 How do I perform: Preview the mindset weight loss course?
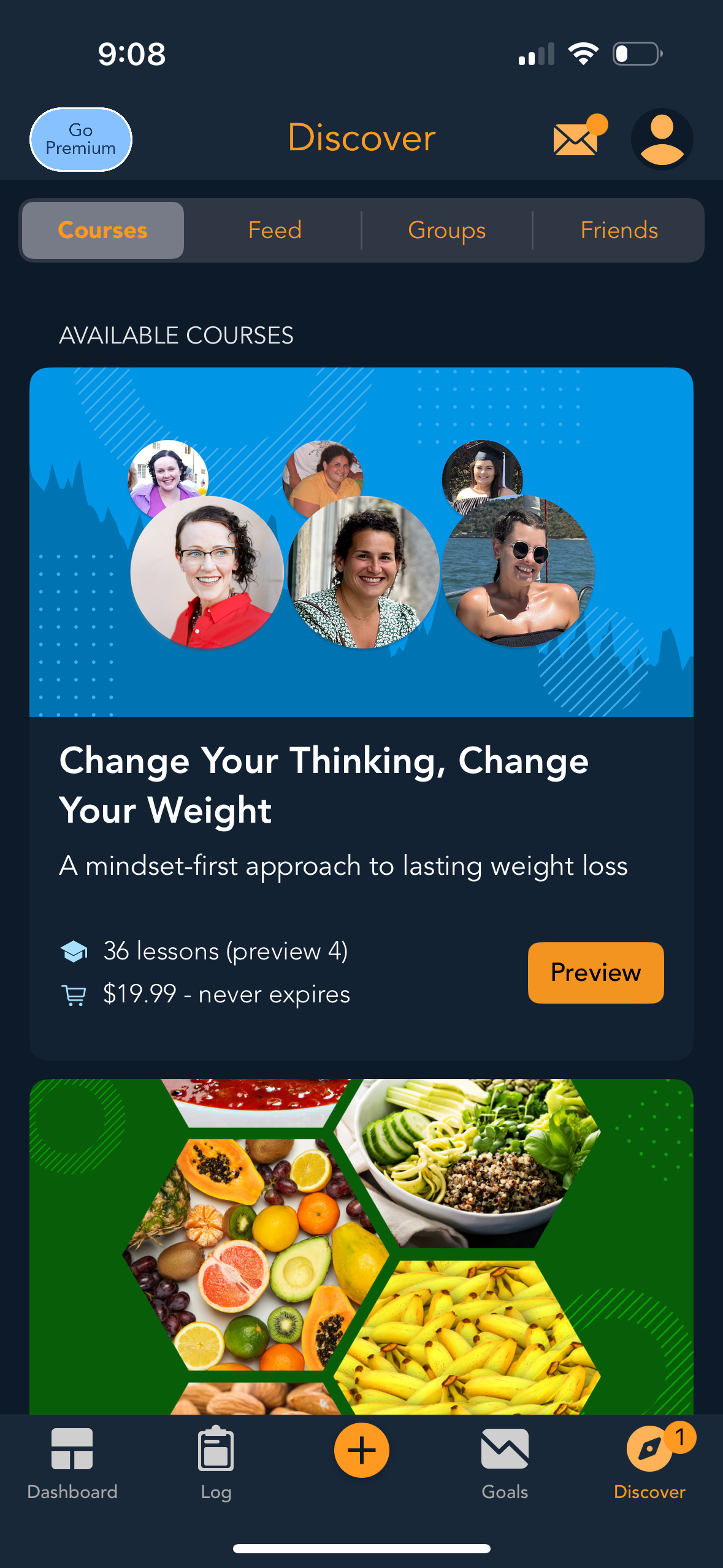pyautogui.click(x=595, y=972)
